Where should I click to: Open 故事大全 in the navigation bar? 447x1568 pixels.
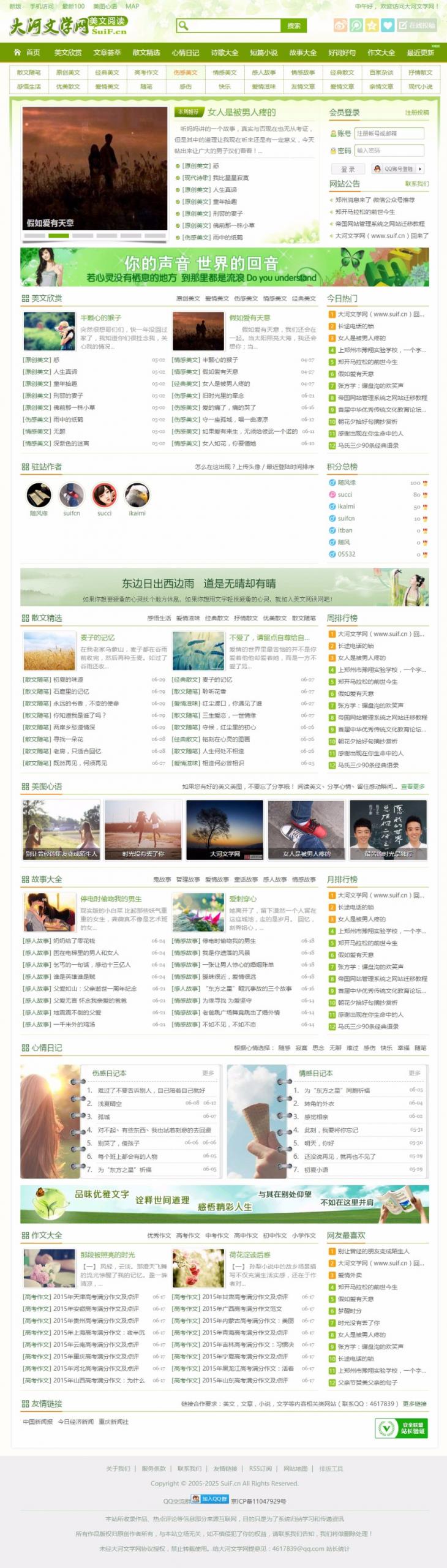click(x=303, y=53)
